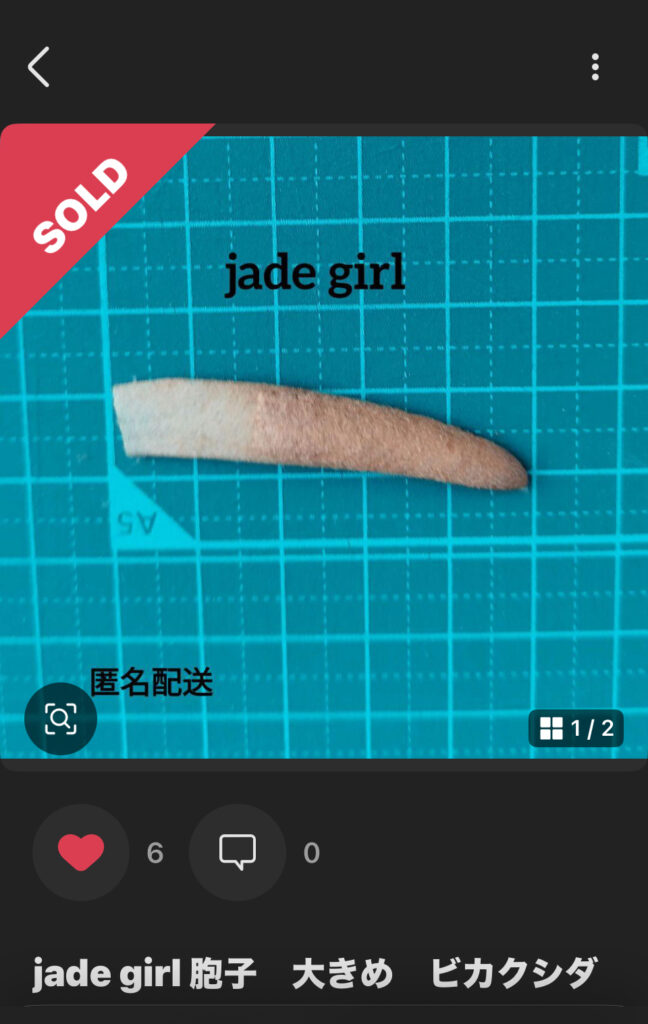Open the comments for this listing
Viewport: 648px width, 1024px height.
tap(237, 853)
